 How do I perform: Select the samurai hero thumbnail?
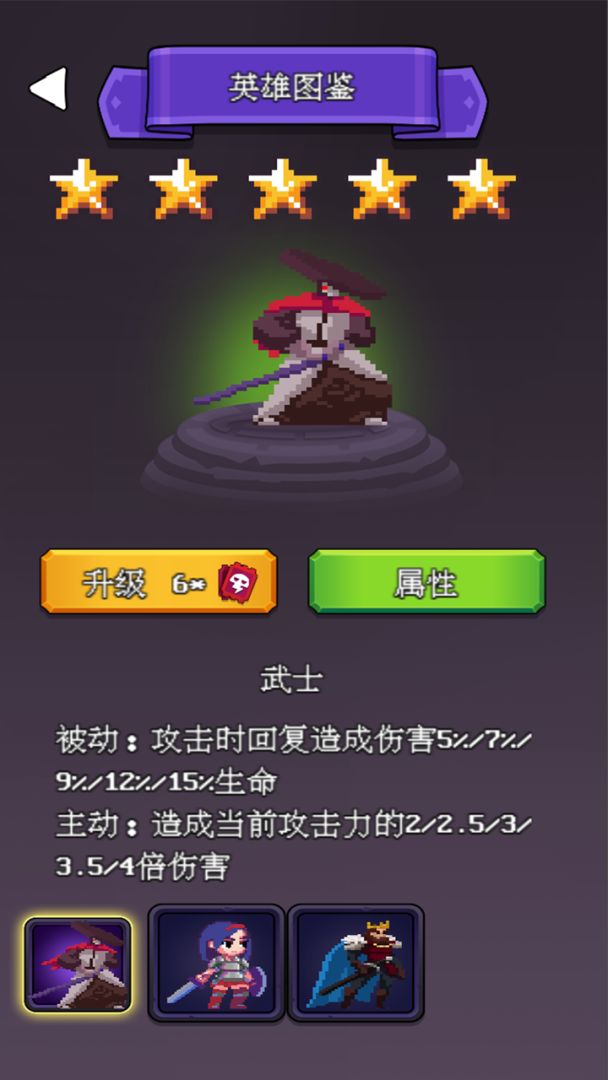(78, 964)
